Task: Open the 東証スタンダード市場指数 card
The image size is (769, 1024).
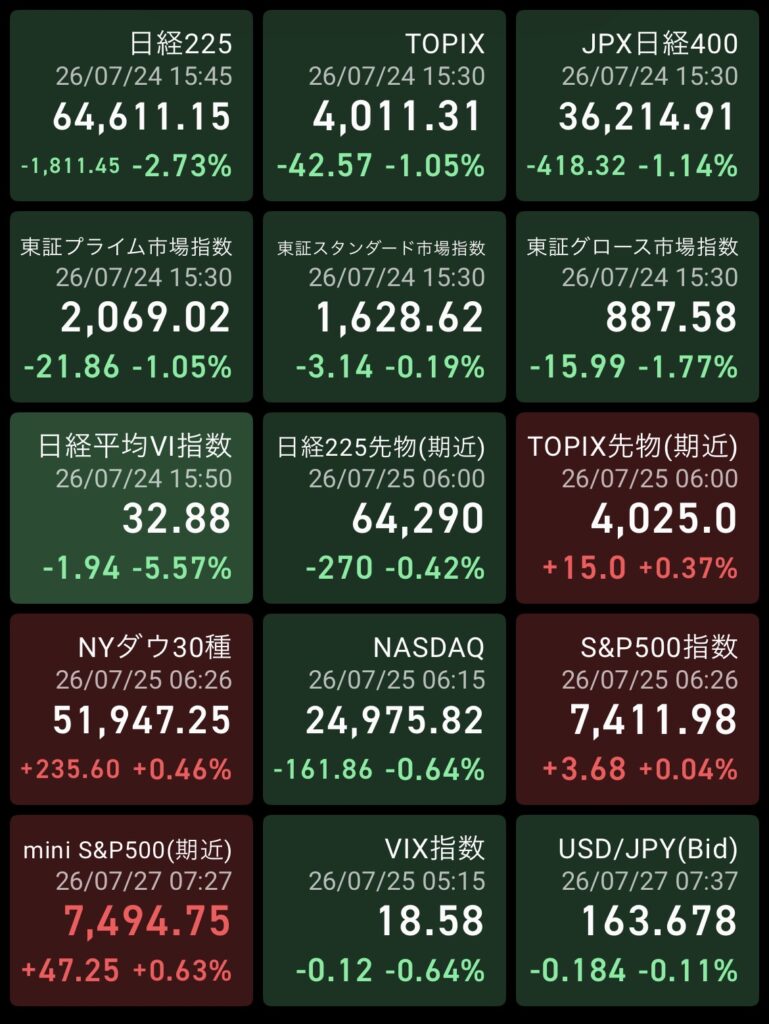Action: 384,306
